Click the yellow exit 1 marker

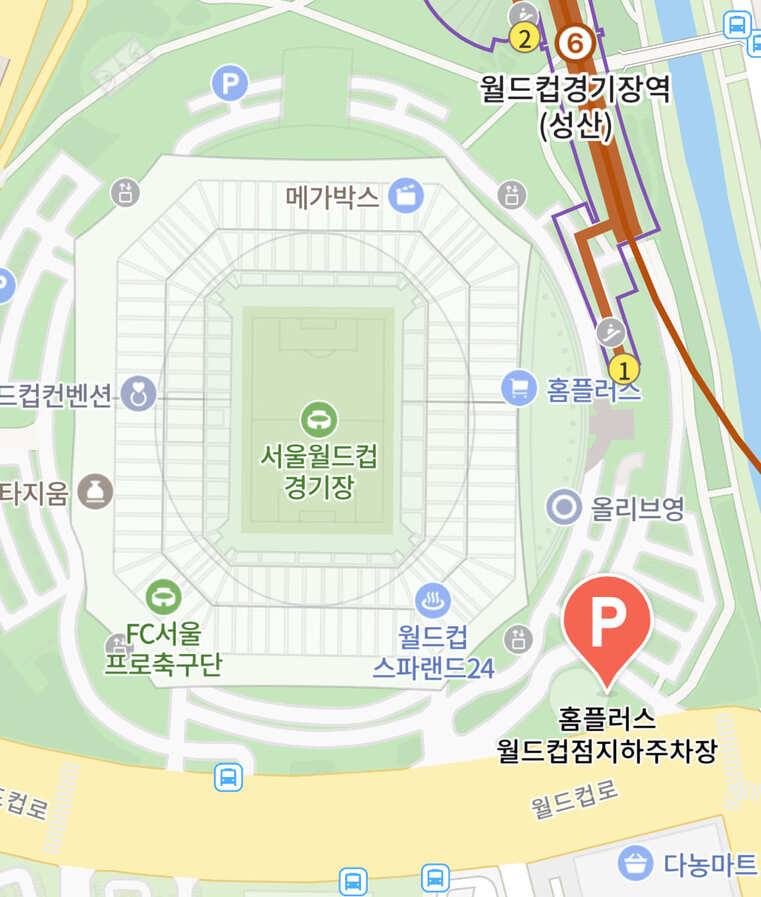[625, 368]
